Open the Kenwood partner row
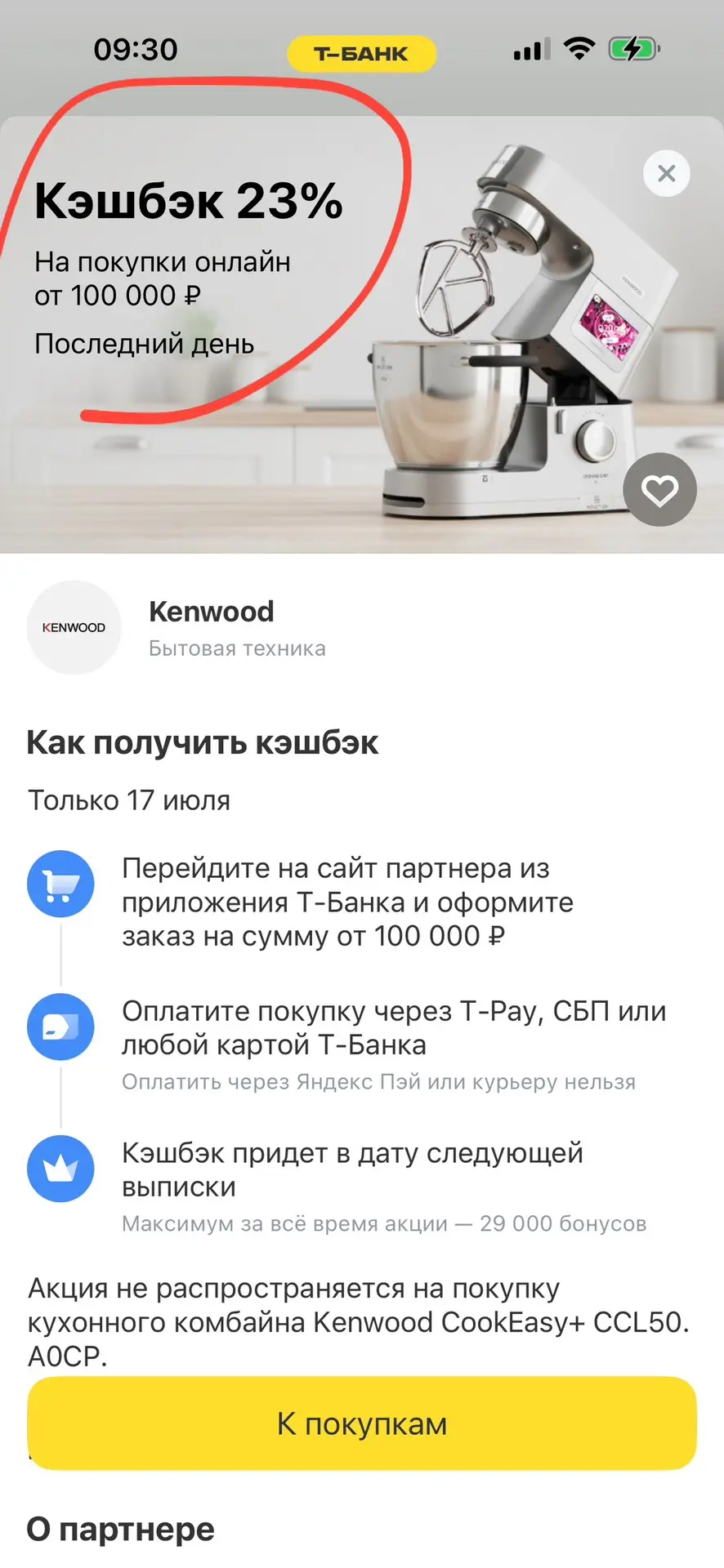 click(x=362, y=628)
